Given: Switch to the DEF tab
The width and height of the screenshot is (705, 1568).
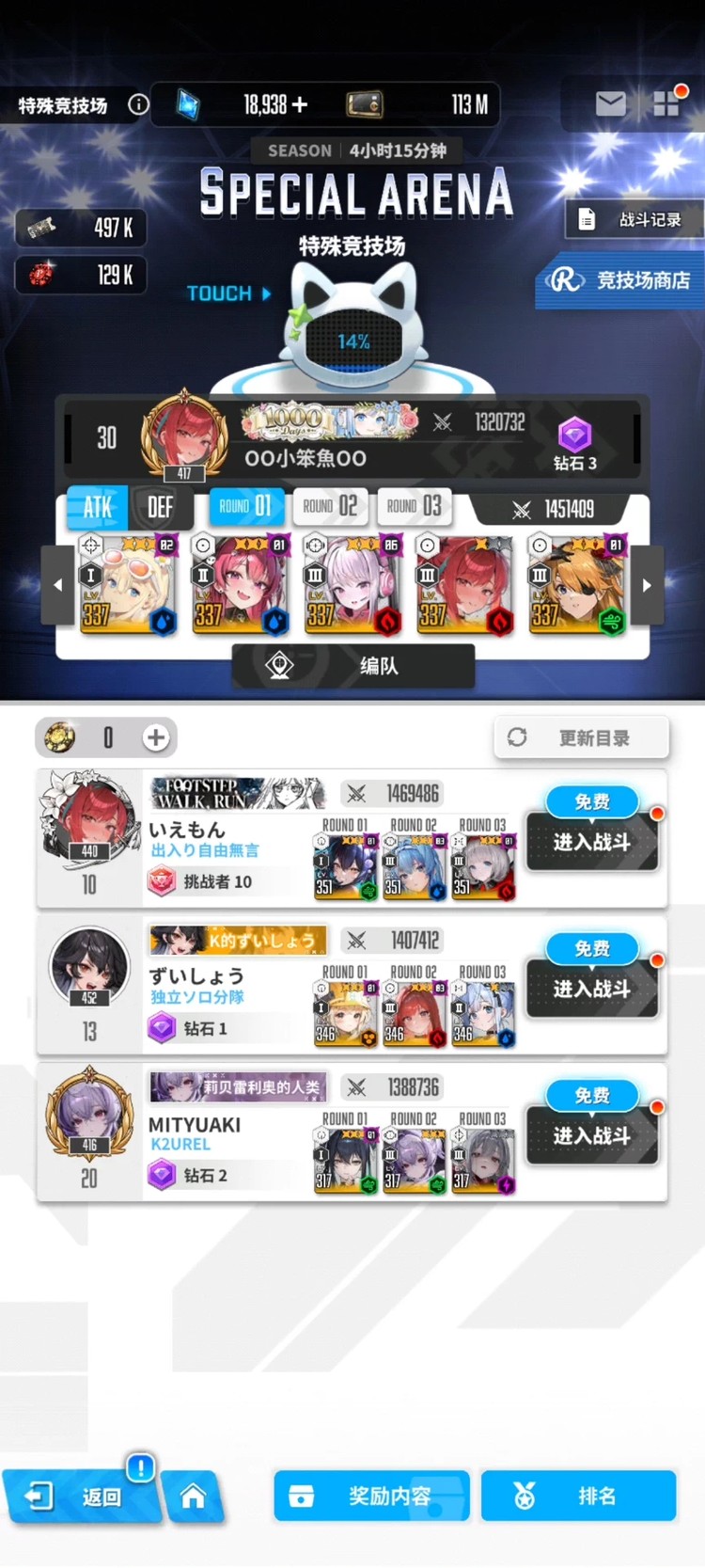Looking at the screenshot, I should click(160, 508).
